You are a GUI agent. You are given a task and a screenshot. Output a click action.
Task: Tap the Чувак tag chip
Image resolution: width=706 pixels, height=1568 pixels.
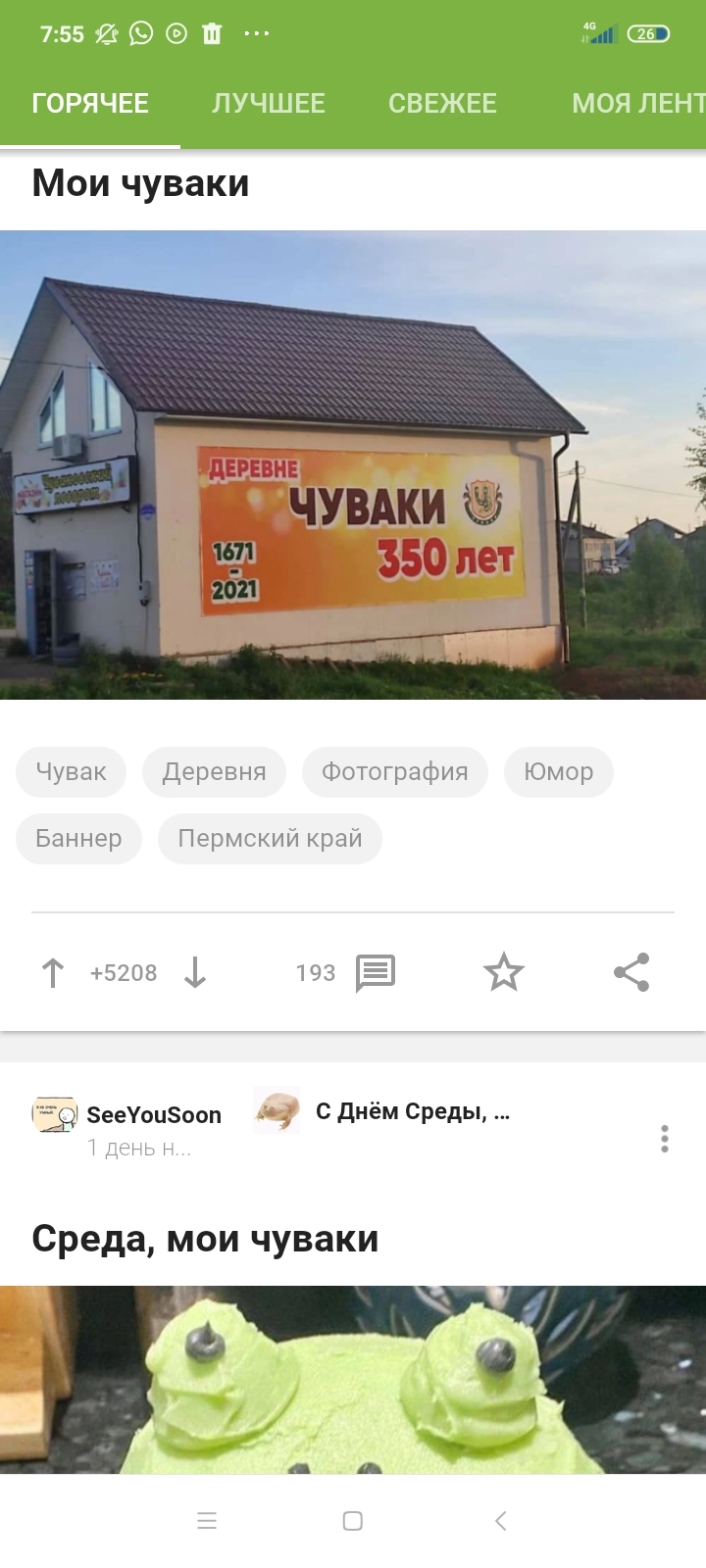71,771
